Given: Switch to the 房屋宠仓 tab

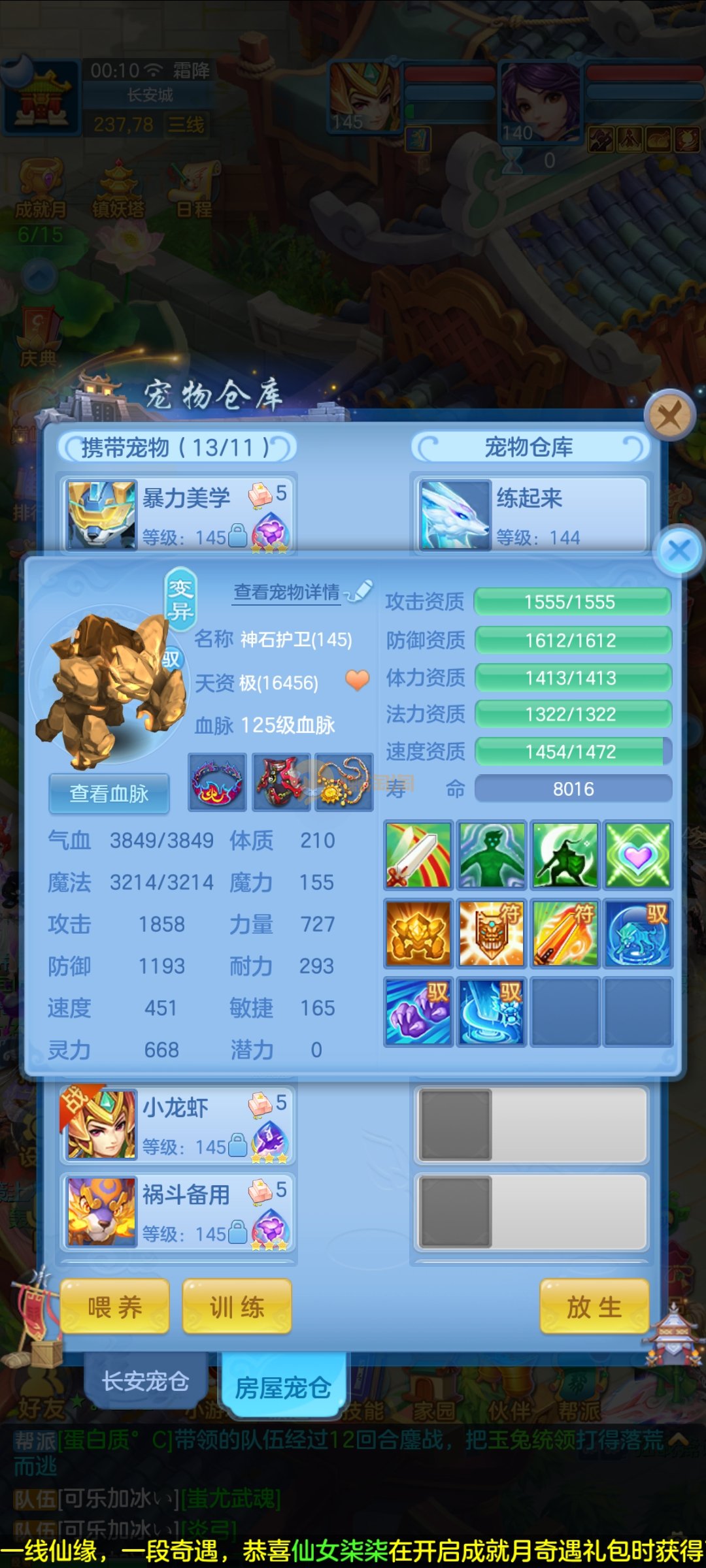Looking at the screenshot, I should [x=283, y=1386].
